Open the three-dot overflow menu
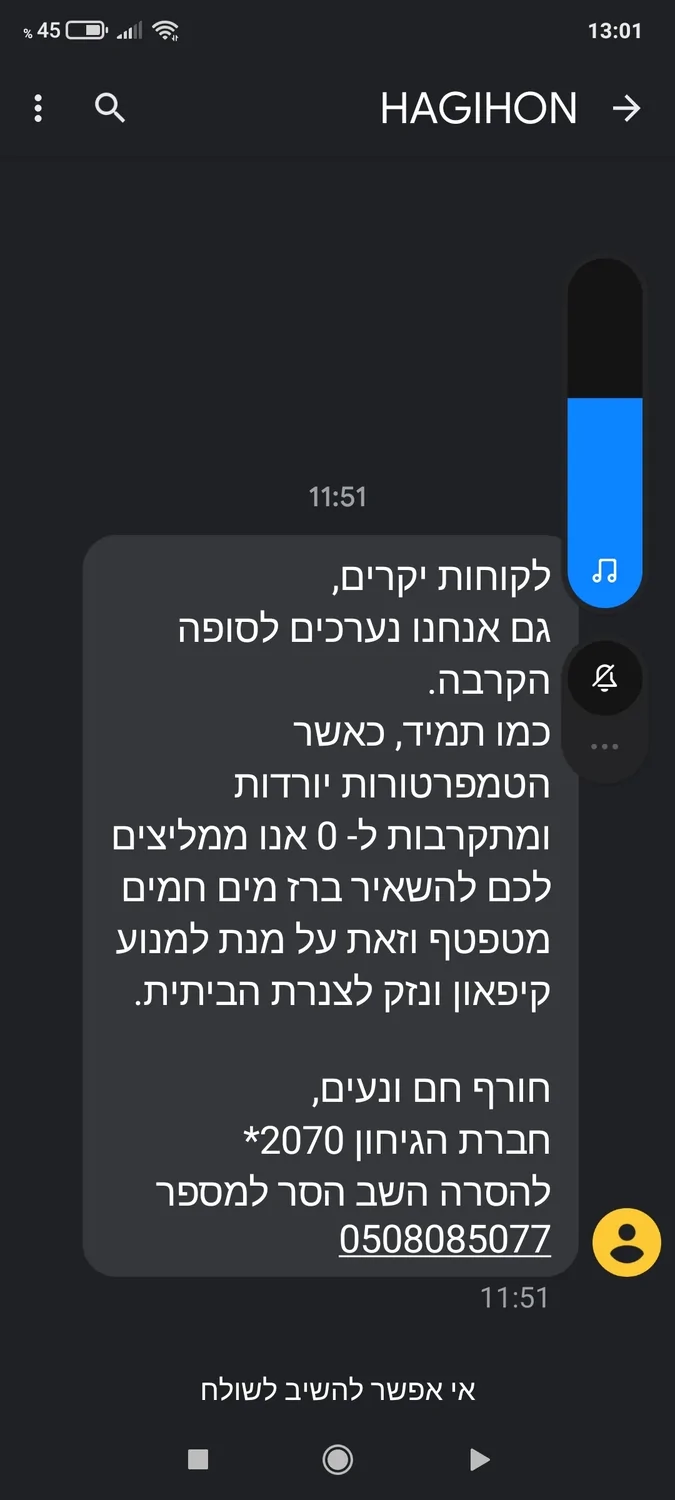 (x=38, y=108)
